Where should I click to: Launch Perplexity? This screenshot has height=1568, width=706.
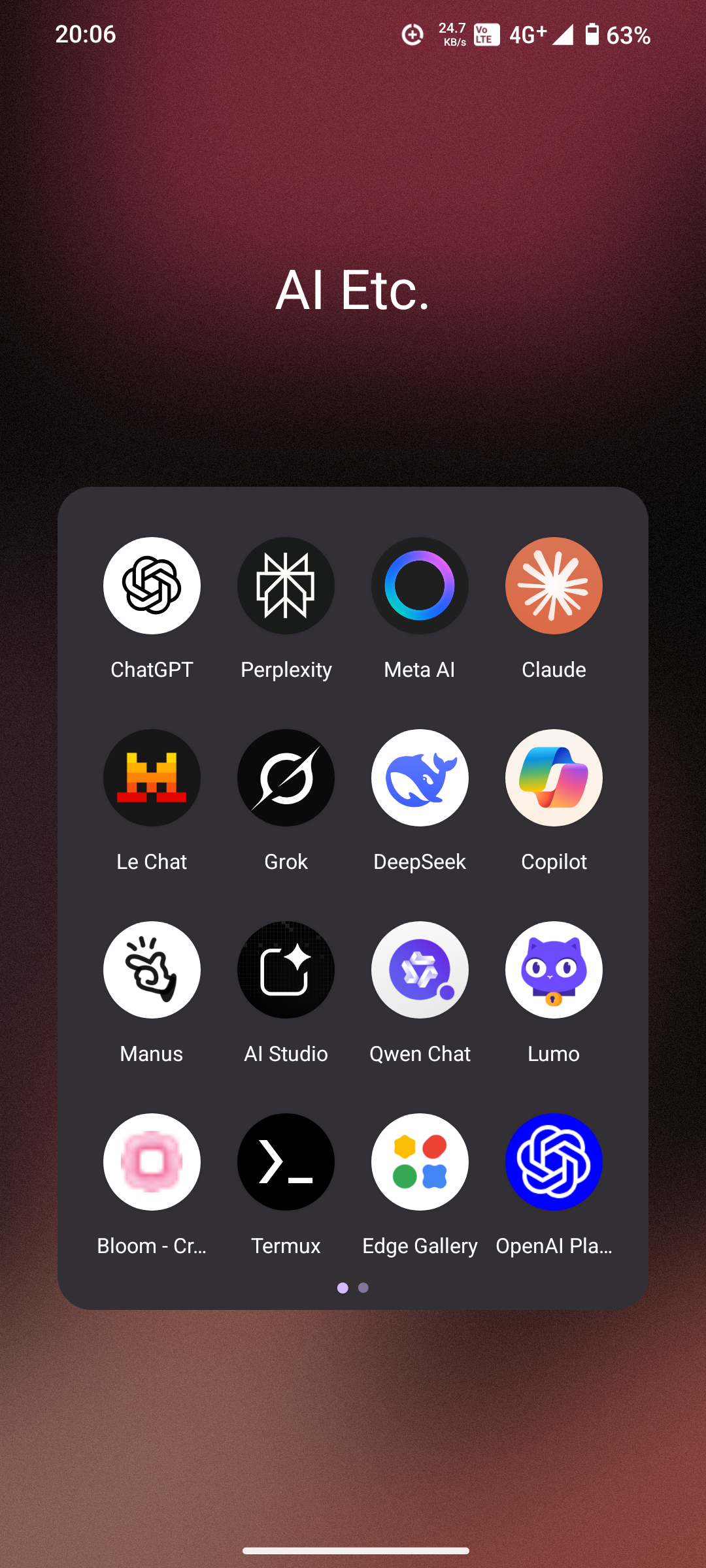pos(286,585)
